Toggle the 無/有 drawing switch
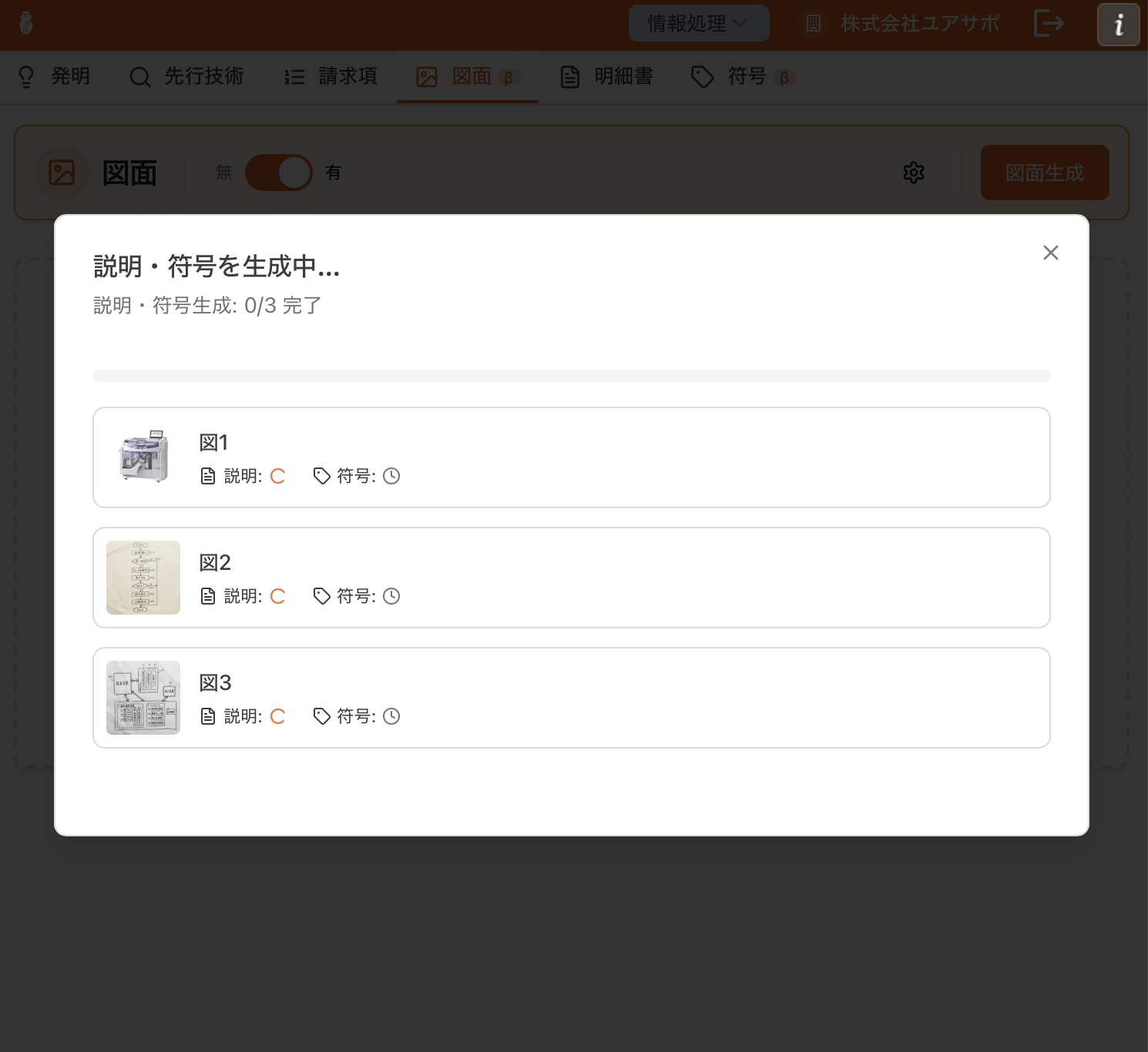1148x1052 pixels. point(279,173)
